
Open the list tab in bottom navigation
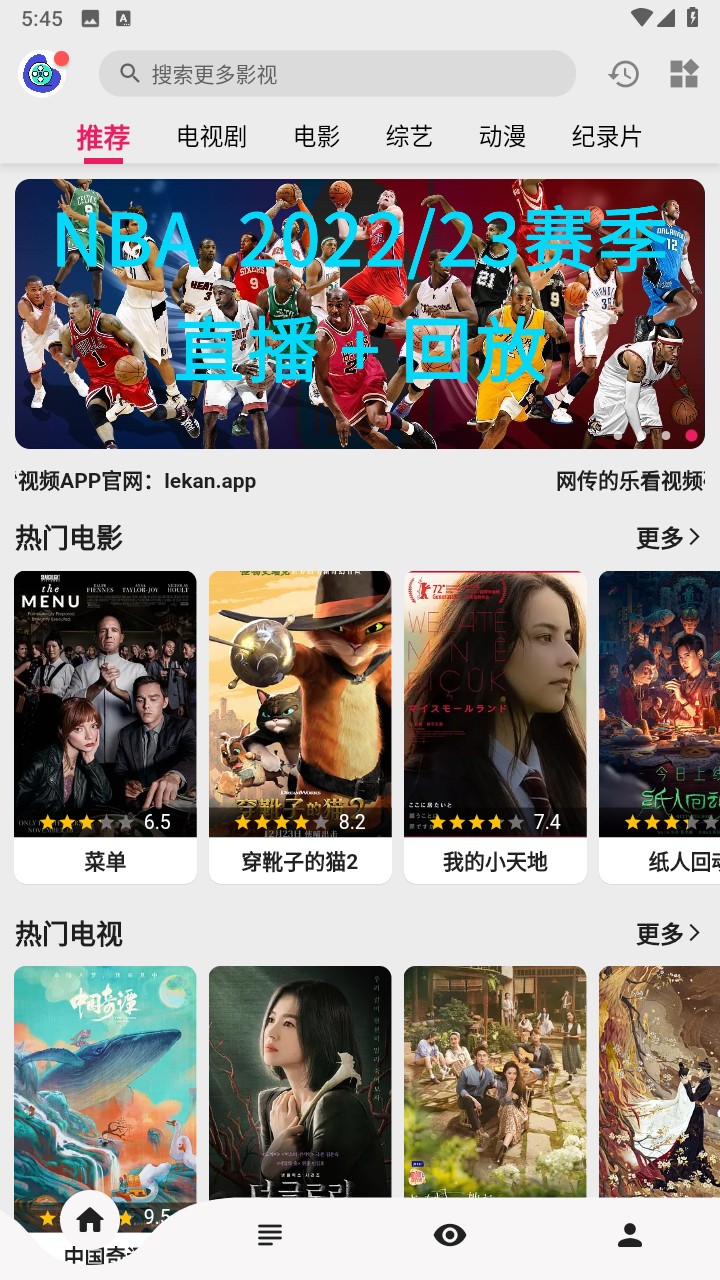coord(270,1236)
